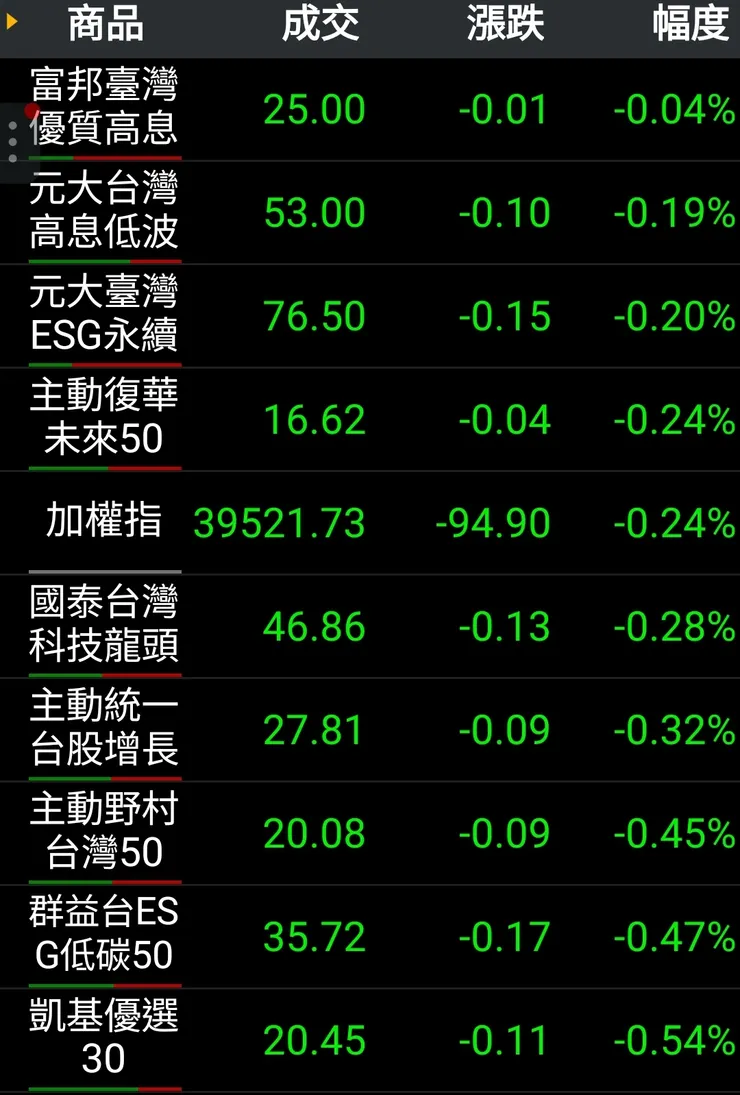The width and height of the screenshot is (740, 1095).
Task: Tap the three-dot side handle
Action: click(x=13, y=142)
